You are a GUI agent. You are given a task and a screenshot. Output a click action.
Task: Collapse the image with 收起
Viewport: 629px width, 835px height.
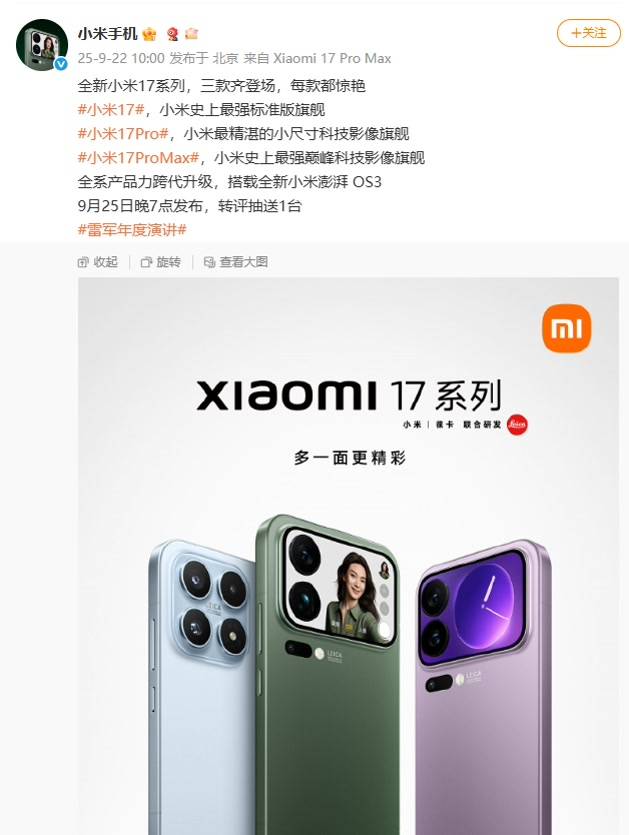[98, 262]
